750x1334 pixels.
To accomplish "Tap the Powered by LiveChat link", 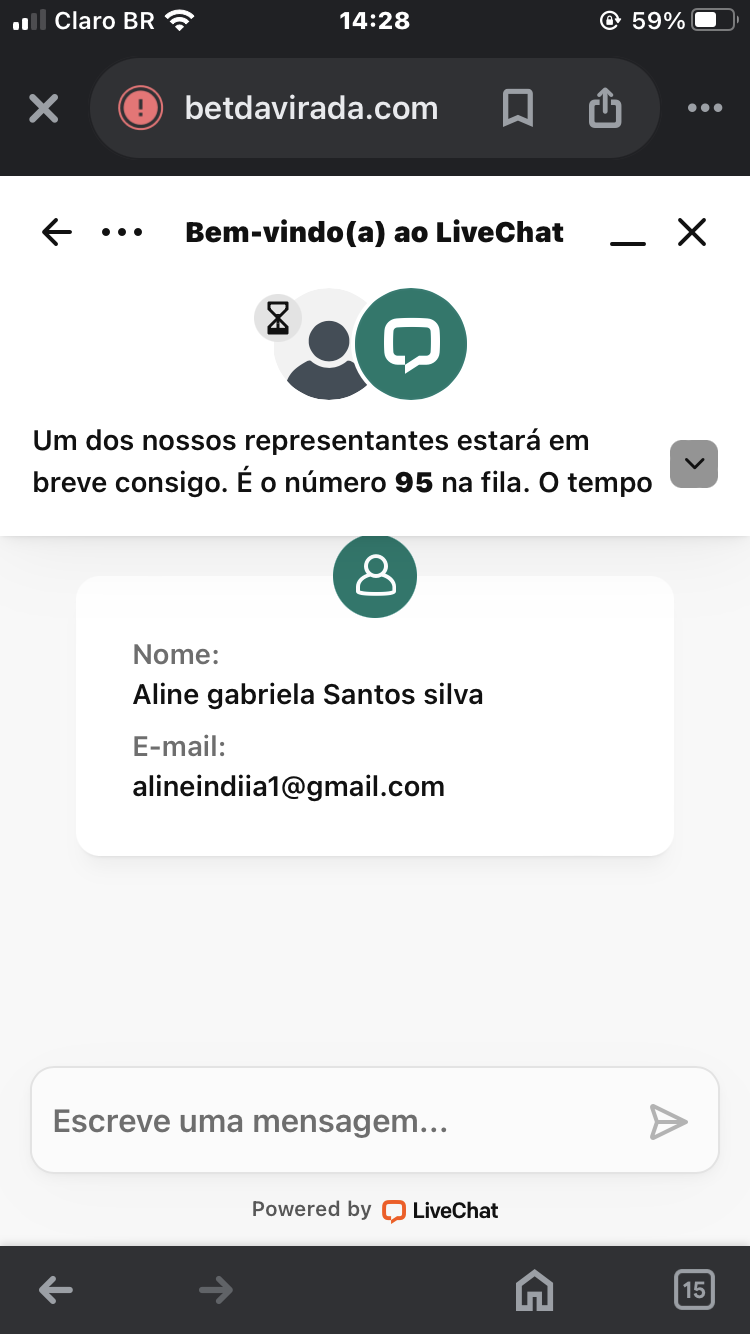I will [375, 1209].
